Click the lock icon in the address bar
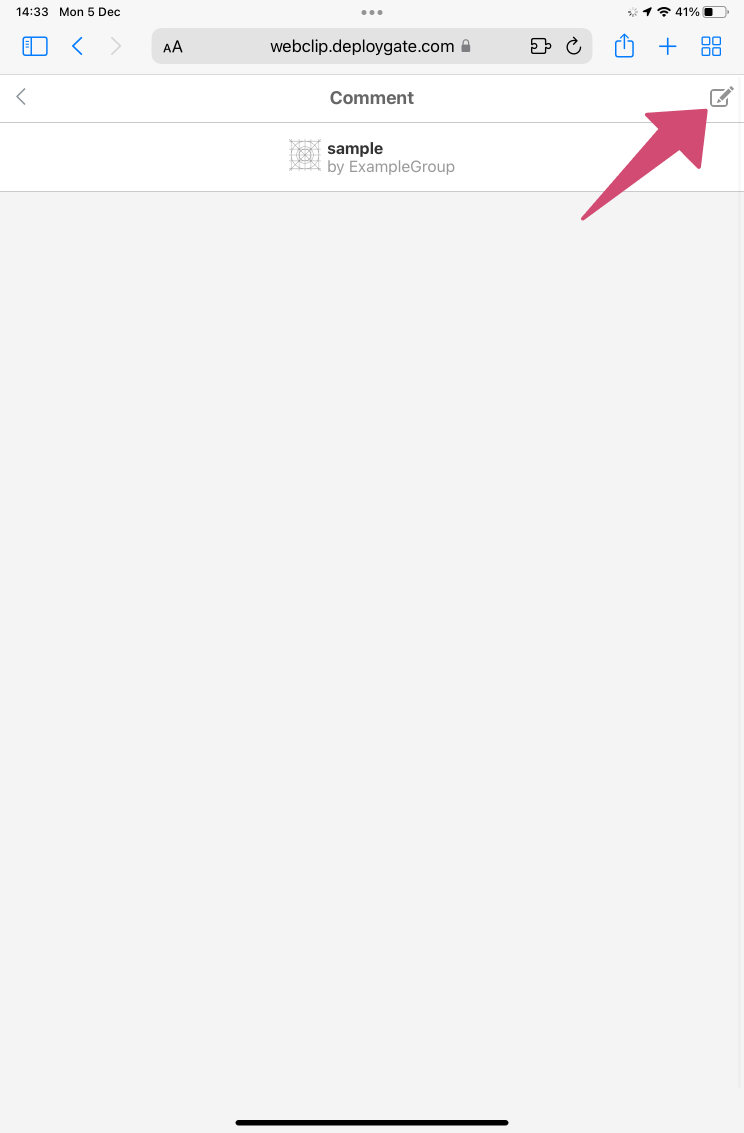Viewport: 744px width, 1133px height. (x=466, y=46)
